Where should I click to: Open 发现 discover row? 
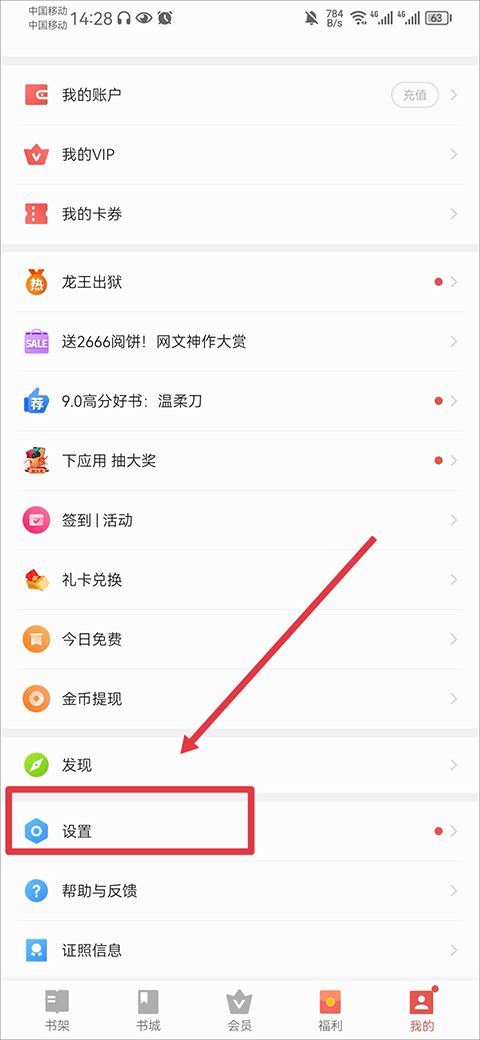240,765
